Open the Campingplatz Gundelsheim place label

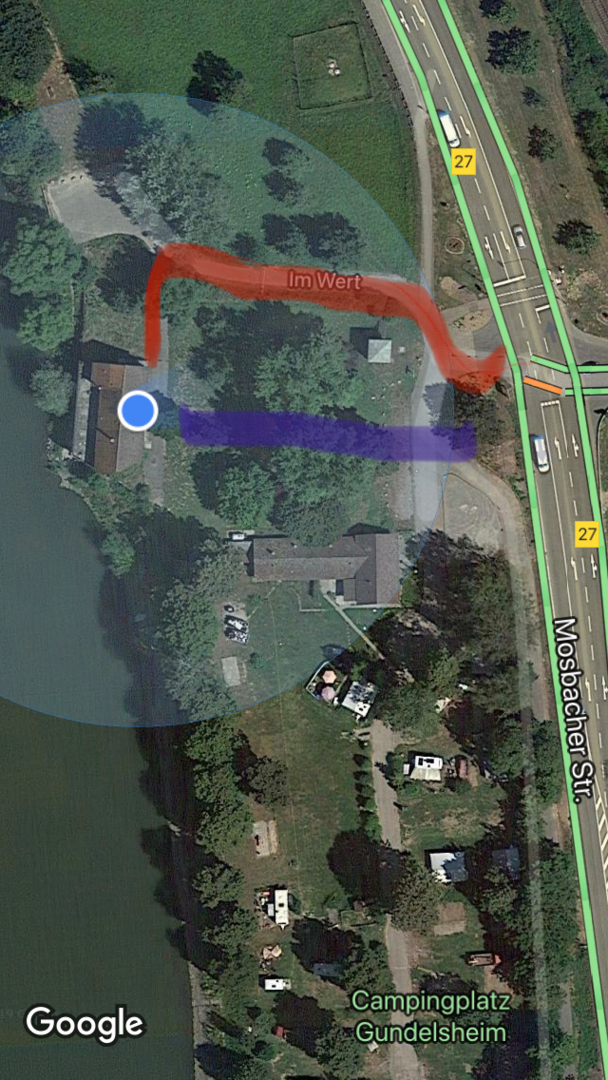430,1016
